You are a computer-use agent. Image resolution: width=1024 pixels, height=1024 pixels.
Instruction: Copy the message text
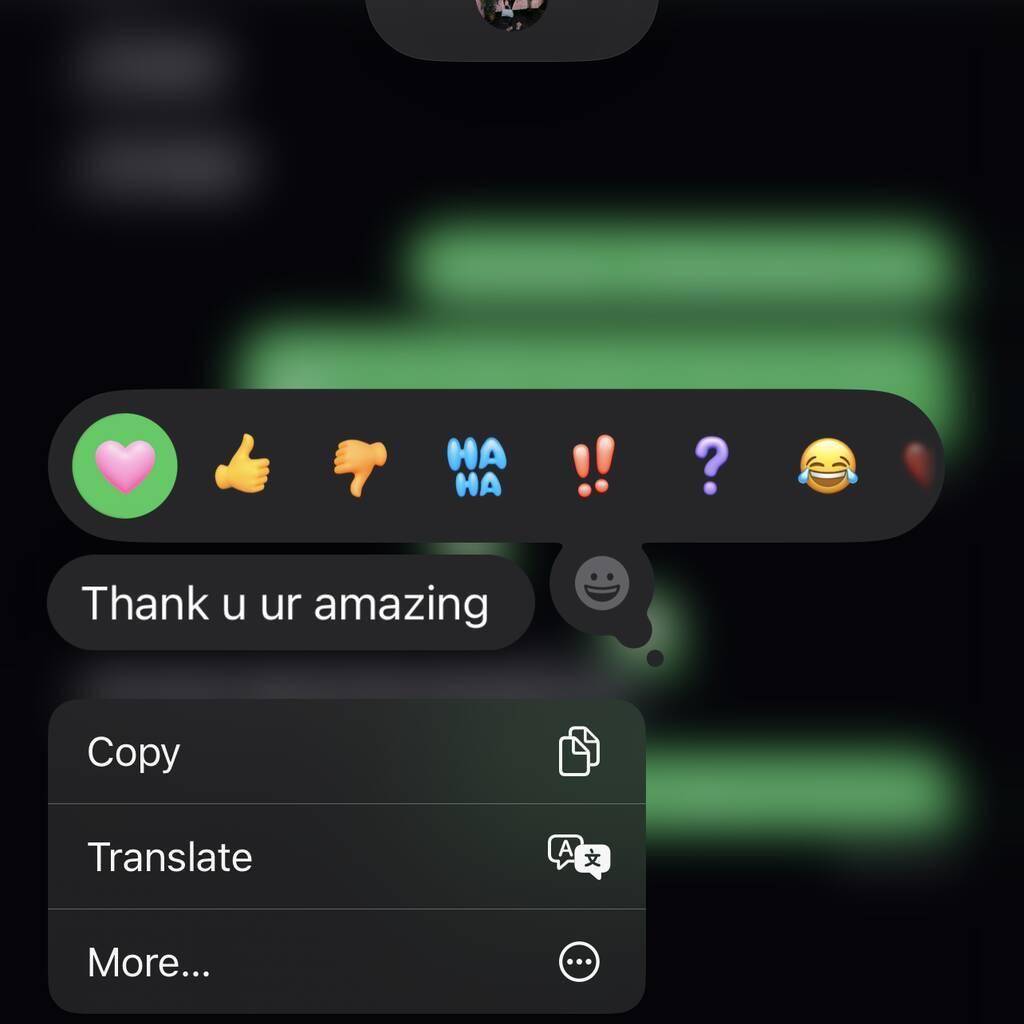346,752
